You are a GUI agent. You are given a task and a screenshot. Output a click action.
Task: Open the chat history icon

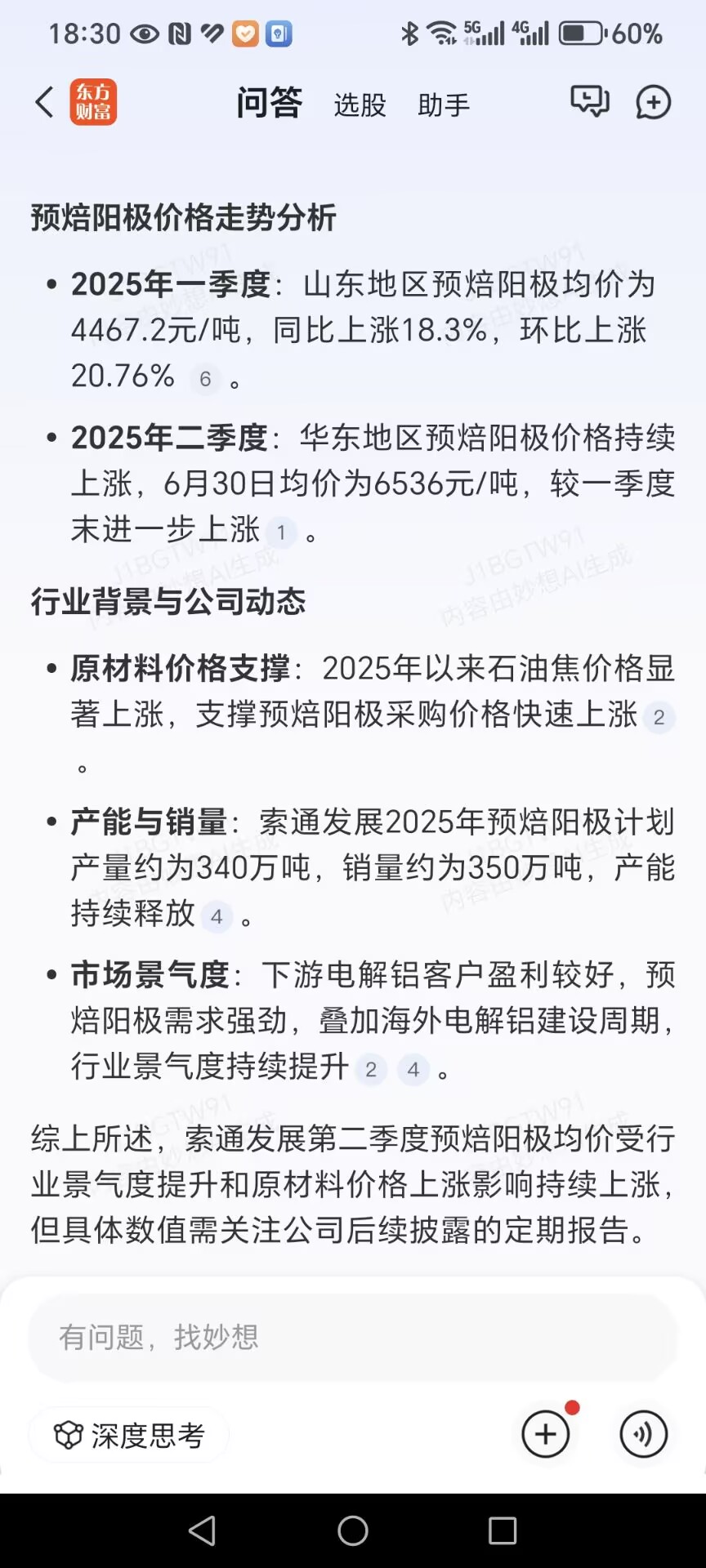click(589, 102)
